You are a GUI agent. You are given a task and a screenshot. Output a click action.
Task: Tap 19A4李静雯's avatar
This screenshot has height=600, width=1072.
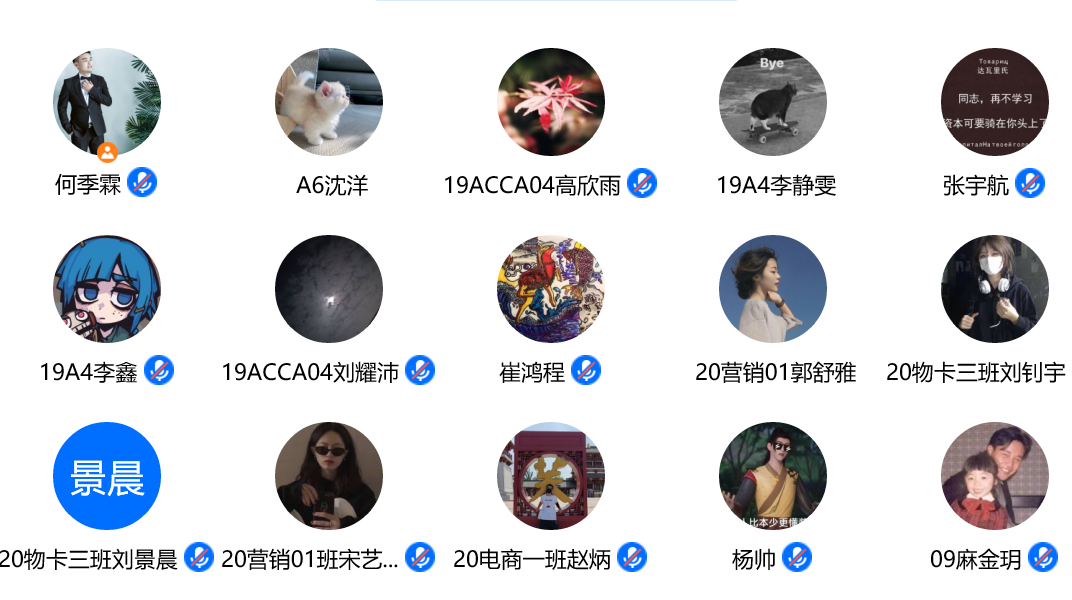click(x=773, y=102)
